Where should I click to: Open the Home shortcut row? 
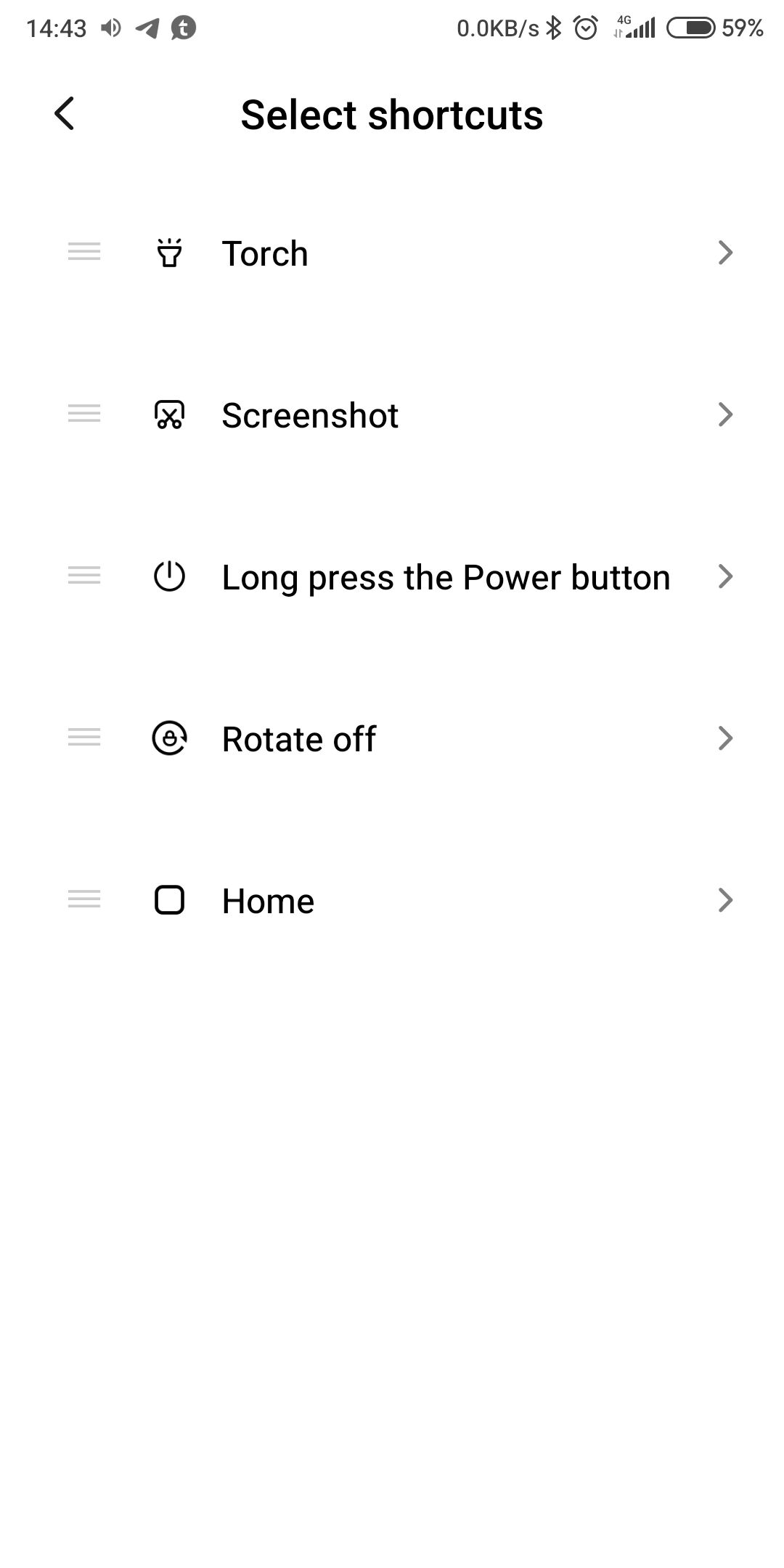[x=392, y=900]
